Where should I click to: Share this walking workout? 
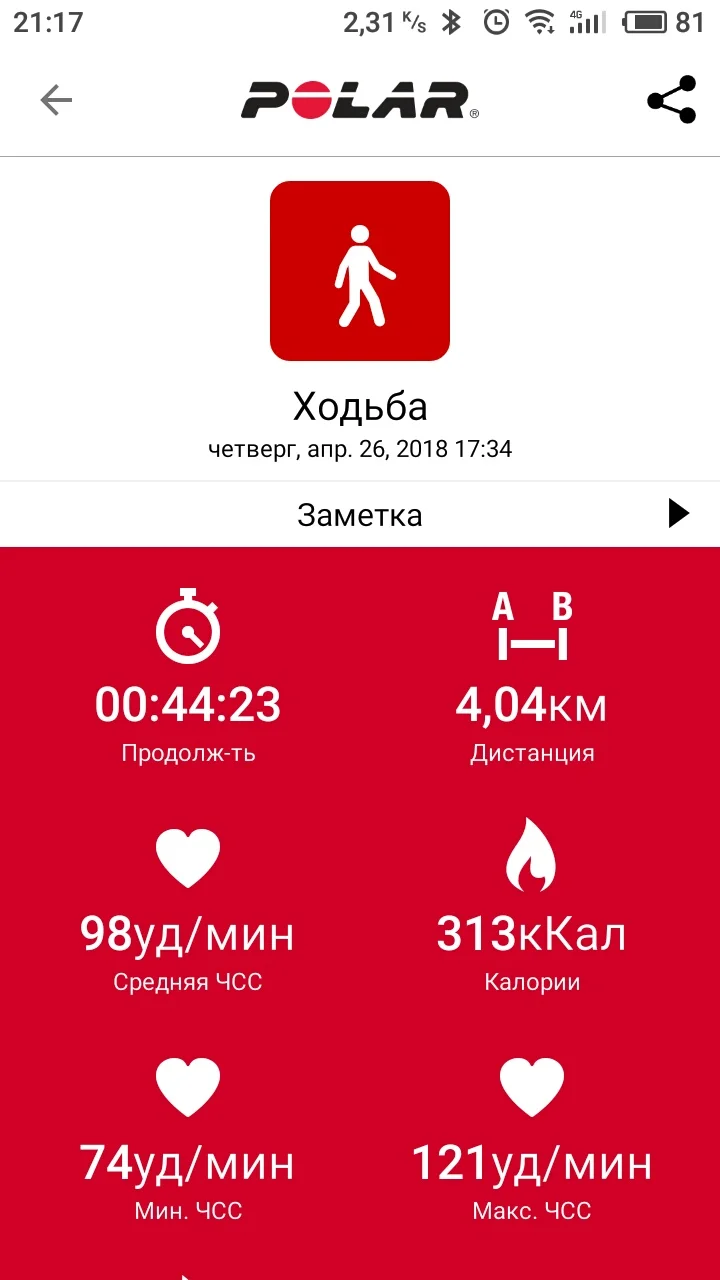[671, 100]
